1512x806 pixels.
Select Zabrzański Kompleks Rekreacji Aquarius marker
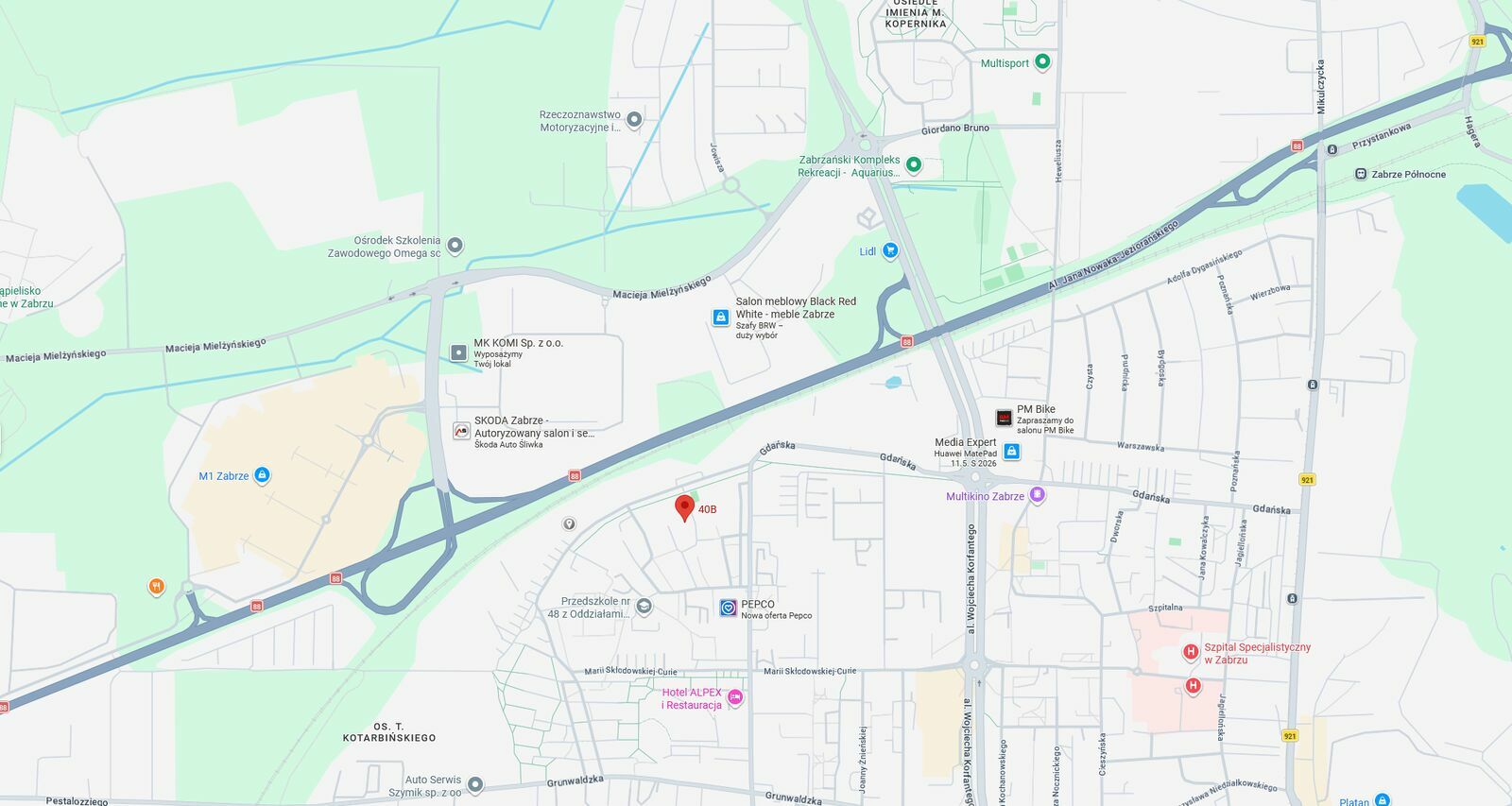tap(913, 165)
